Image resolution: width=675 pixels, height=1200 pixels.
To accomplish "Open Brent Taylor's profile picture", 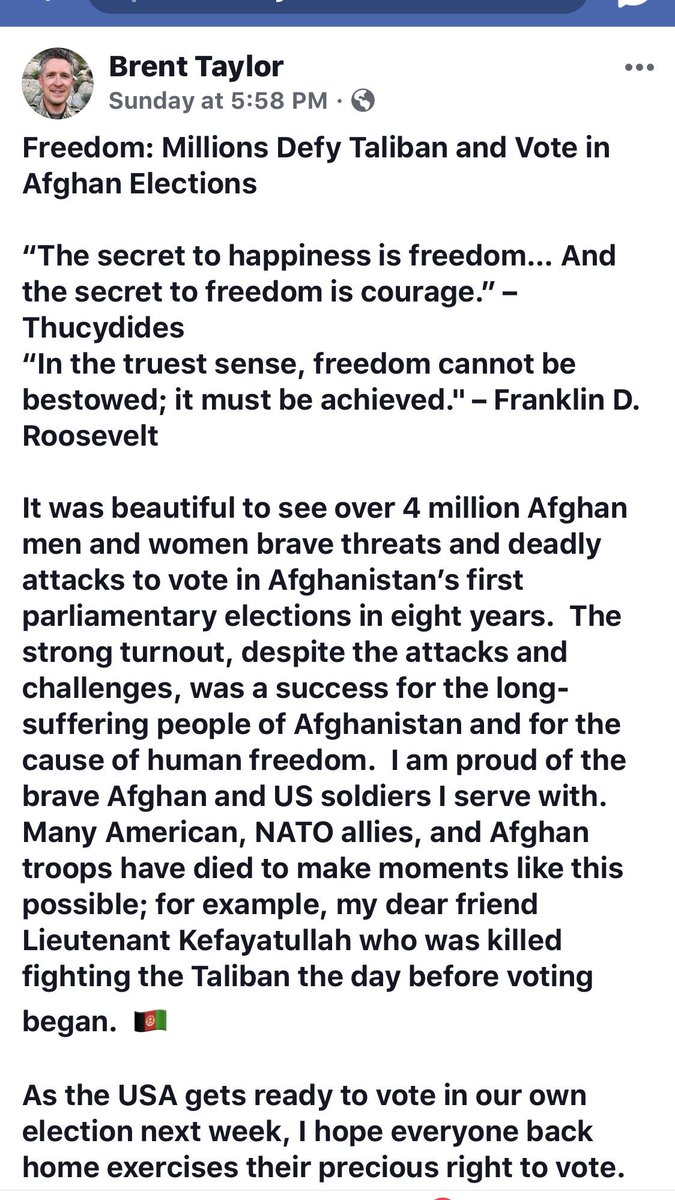I will (57, 83).
